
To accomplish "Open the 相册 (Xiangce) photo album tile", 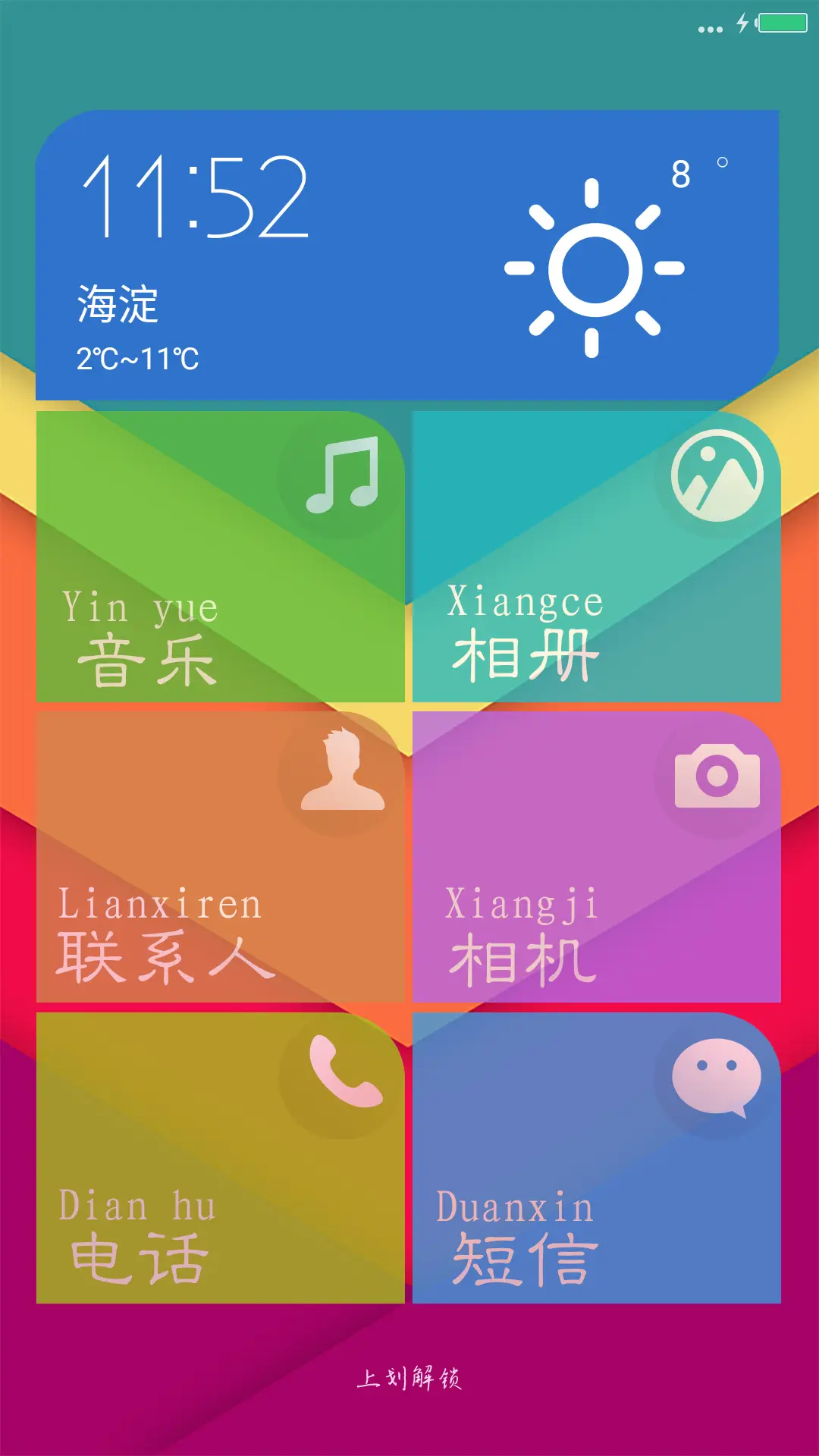I will tap(597, 557).
